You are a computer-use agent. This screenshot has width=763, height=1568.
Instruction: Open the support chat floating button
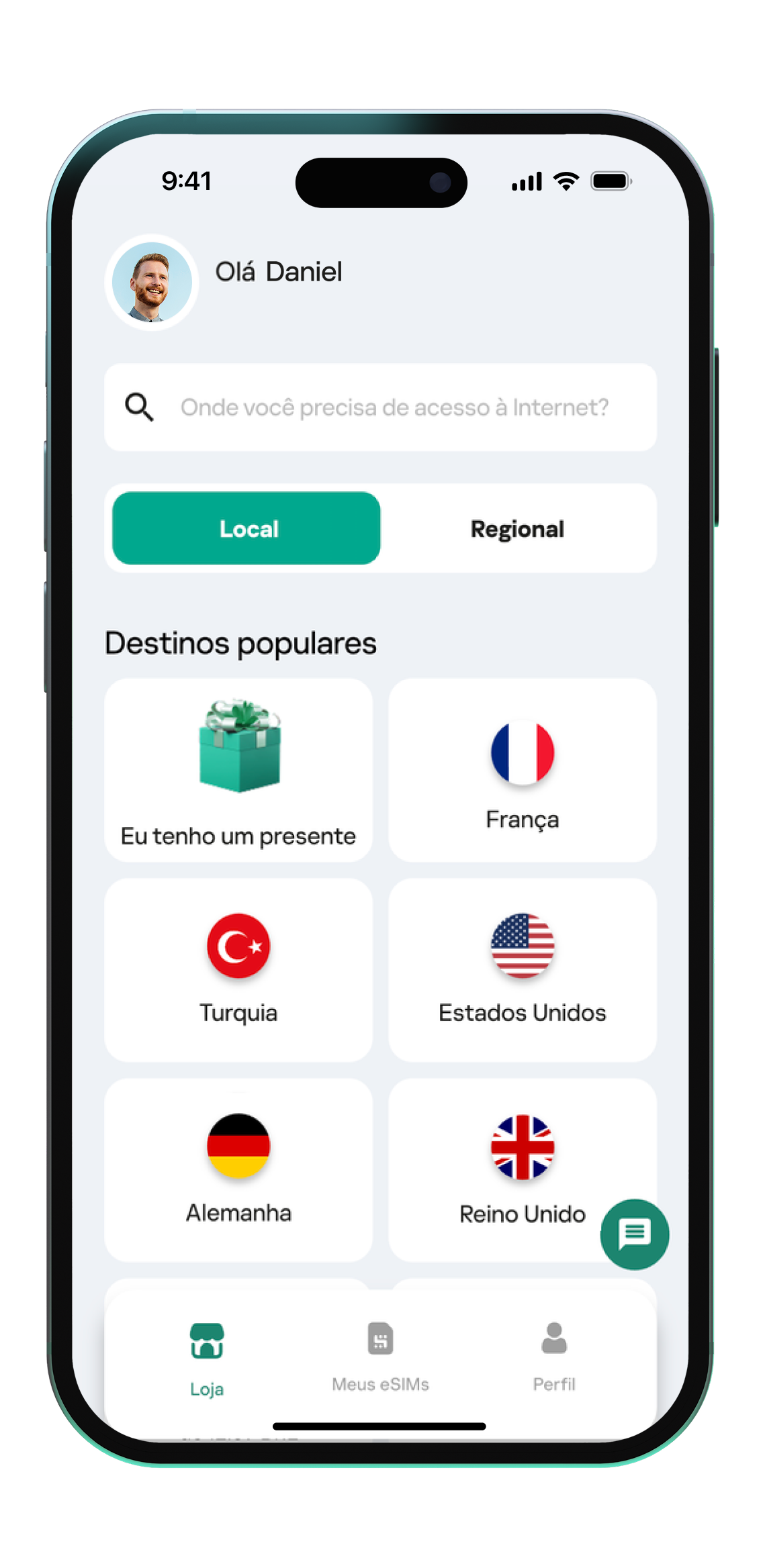point(634,1234)
